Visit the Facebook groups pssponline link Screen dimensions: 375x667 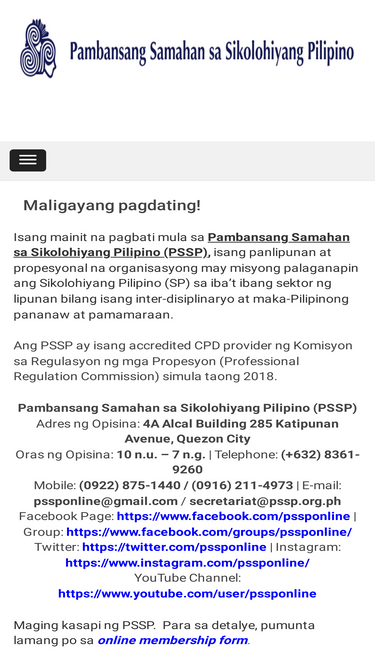pyautogui.click(x=209, y=532)
